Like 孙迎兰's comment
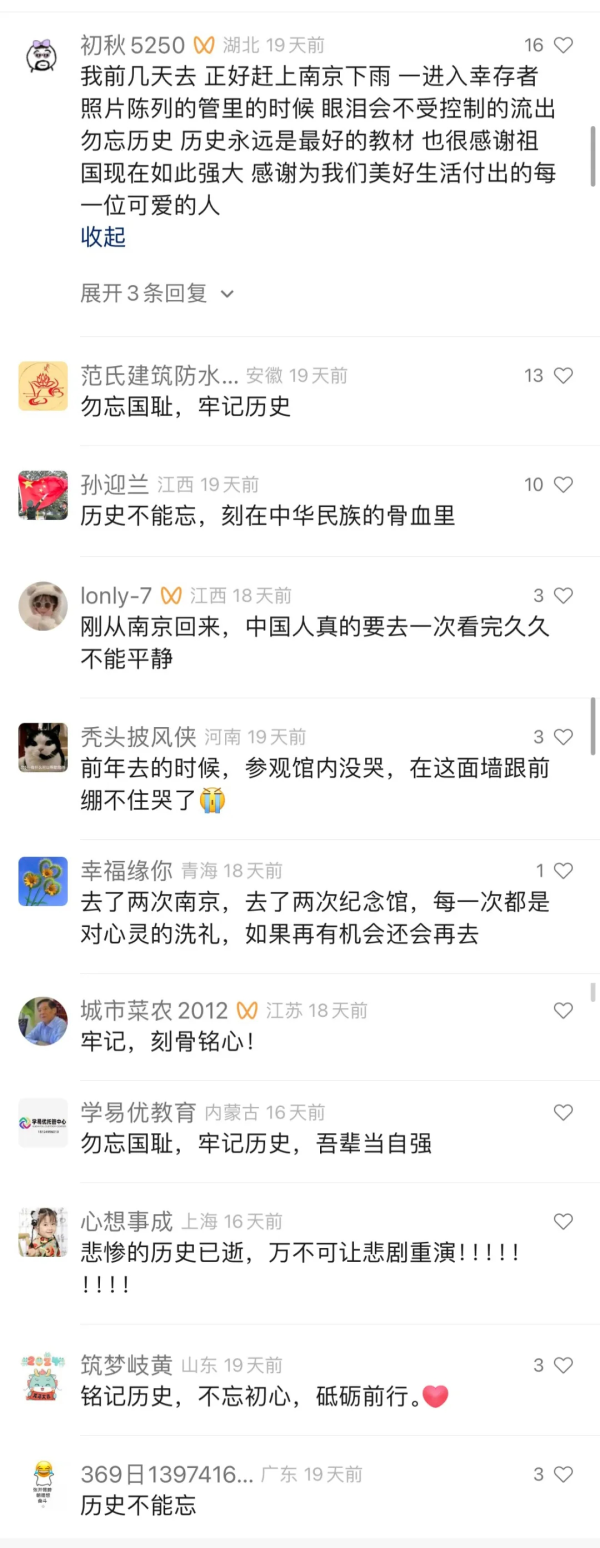The width and height of the screenshot is (600, 1548). (563, 484)
